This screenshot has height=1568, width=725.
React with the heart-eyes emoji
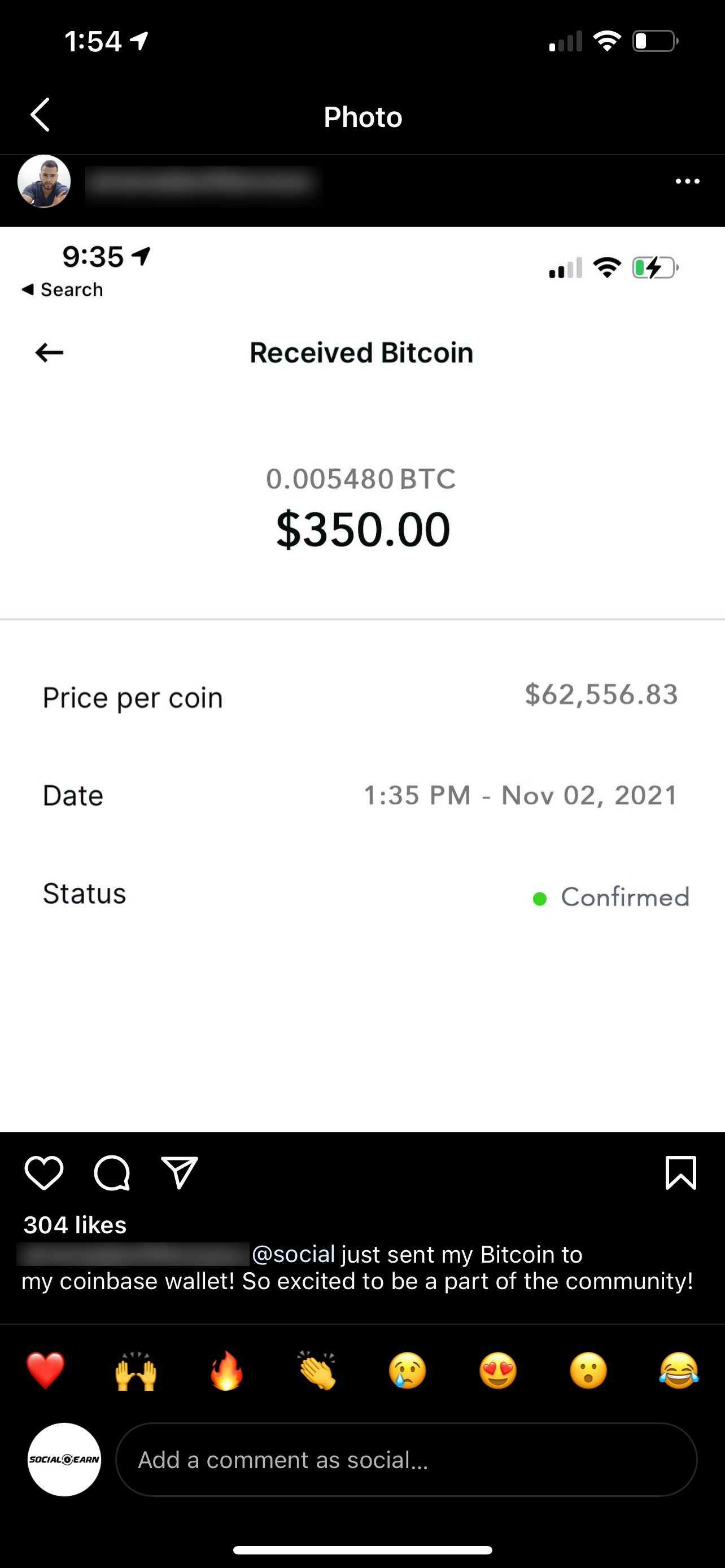pos(498,1371)
